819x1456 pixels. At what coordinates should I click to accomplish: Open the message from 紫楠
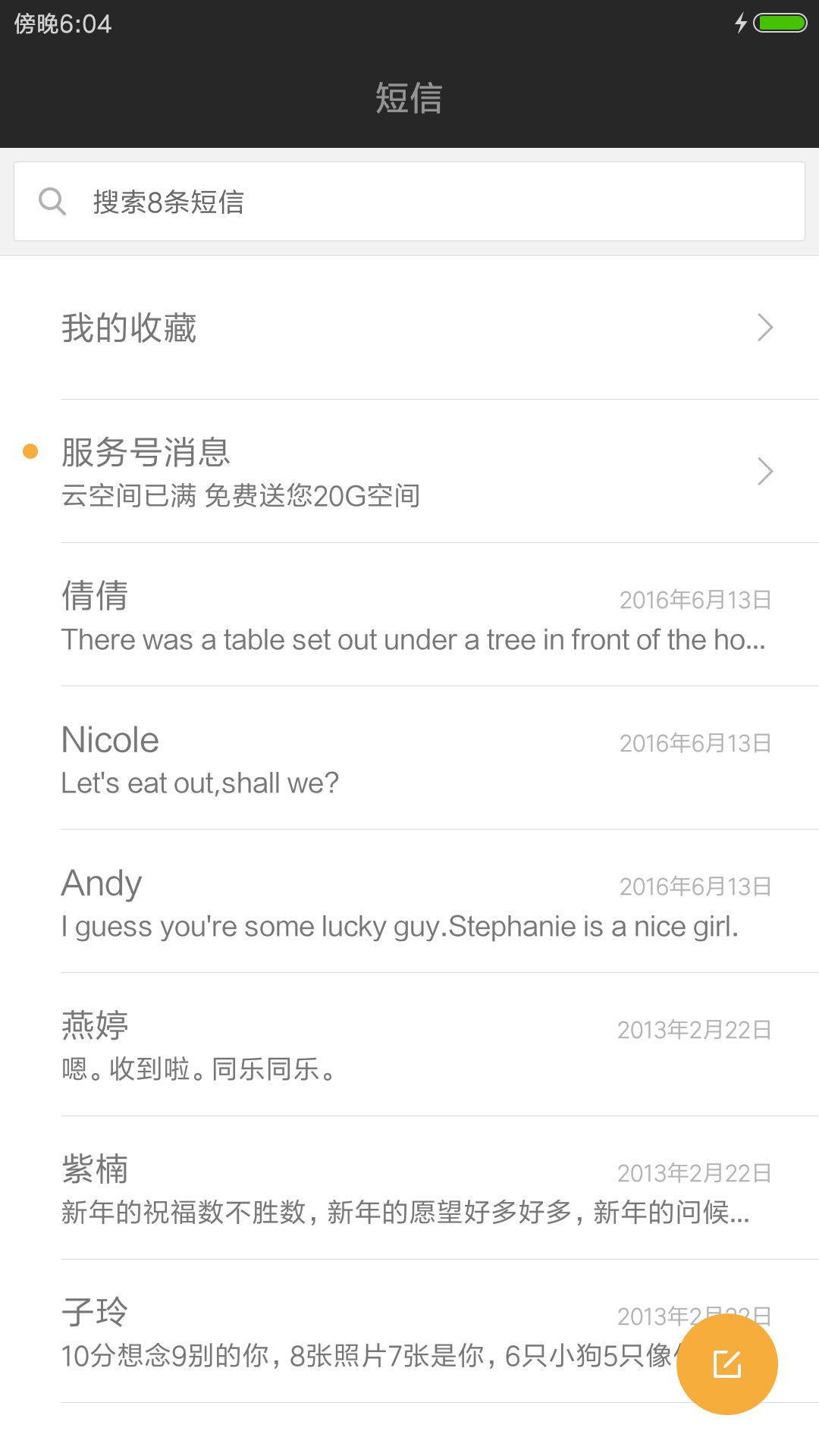(x=409, y=1188)
